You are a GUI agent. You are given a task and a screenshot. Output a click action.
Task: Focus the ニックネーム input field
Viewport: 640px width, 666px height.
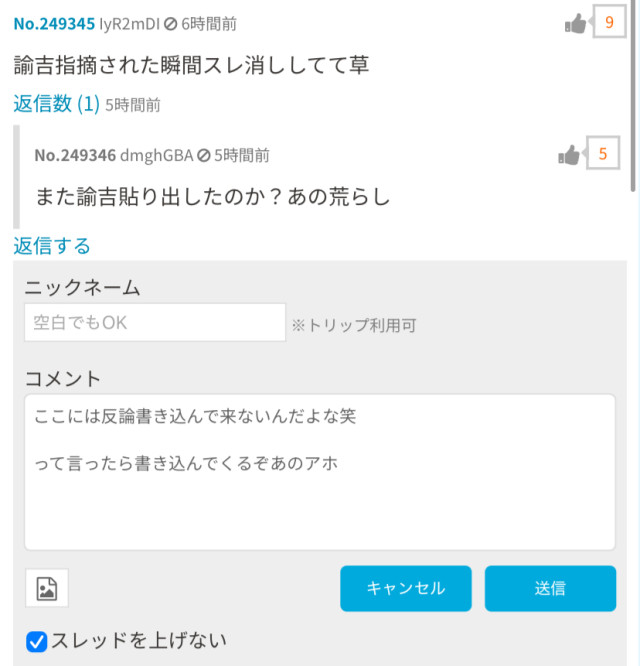pyautogui.click(x=155, y=323)
